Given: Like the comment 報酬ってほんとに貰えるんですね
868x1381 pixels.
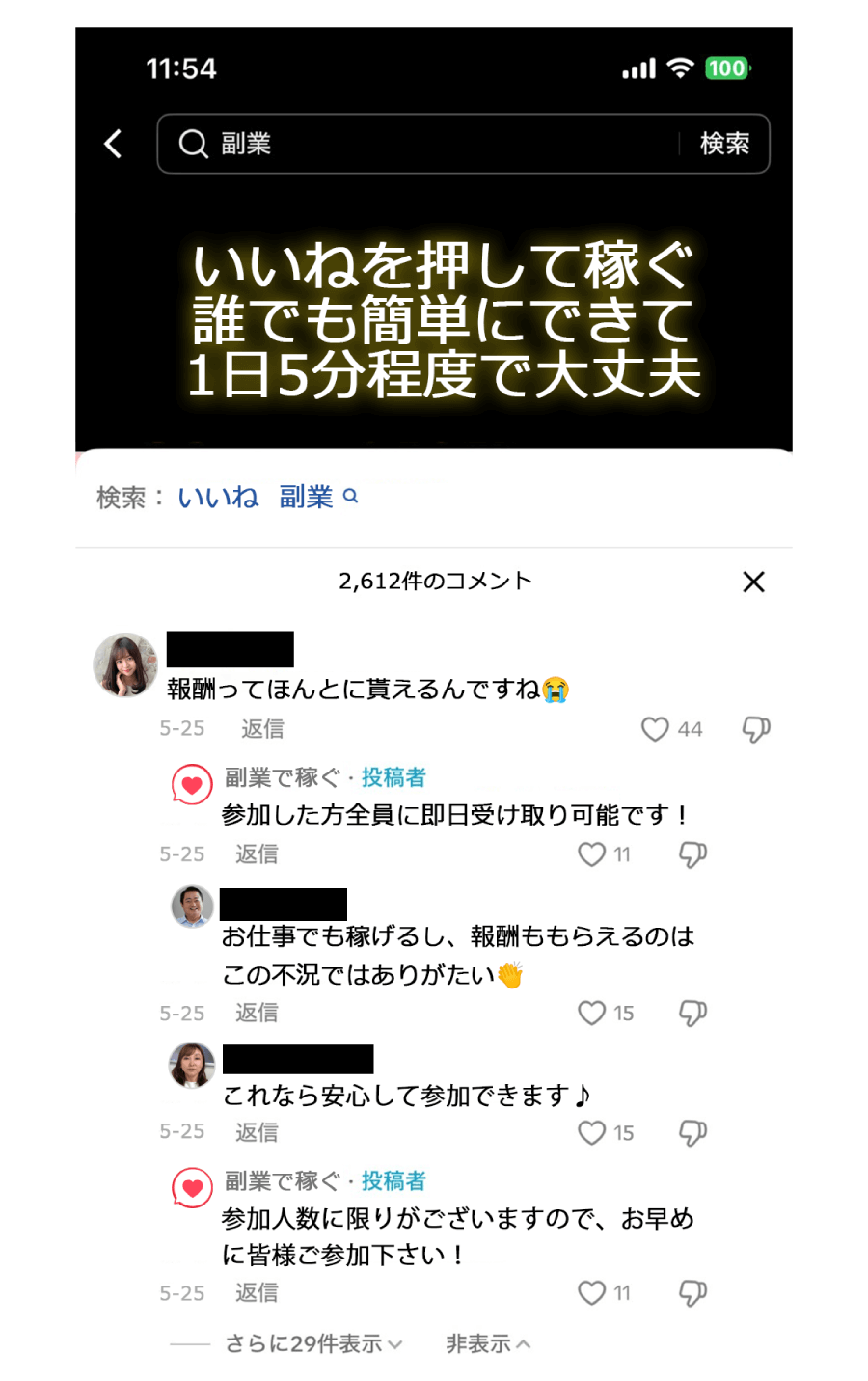Looking at the screenshot, I should click(655, 729).
